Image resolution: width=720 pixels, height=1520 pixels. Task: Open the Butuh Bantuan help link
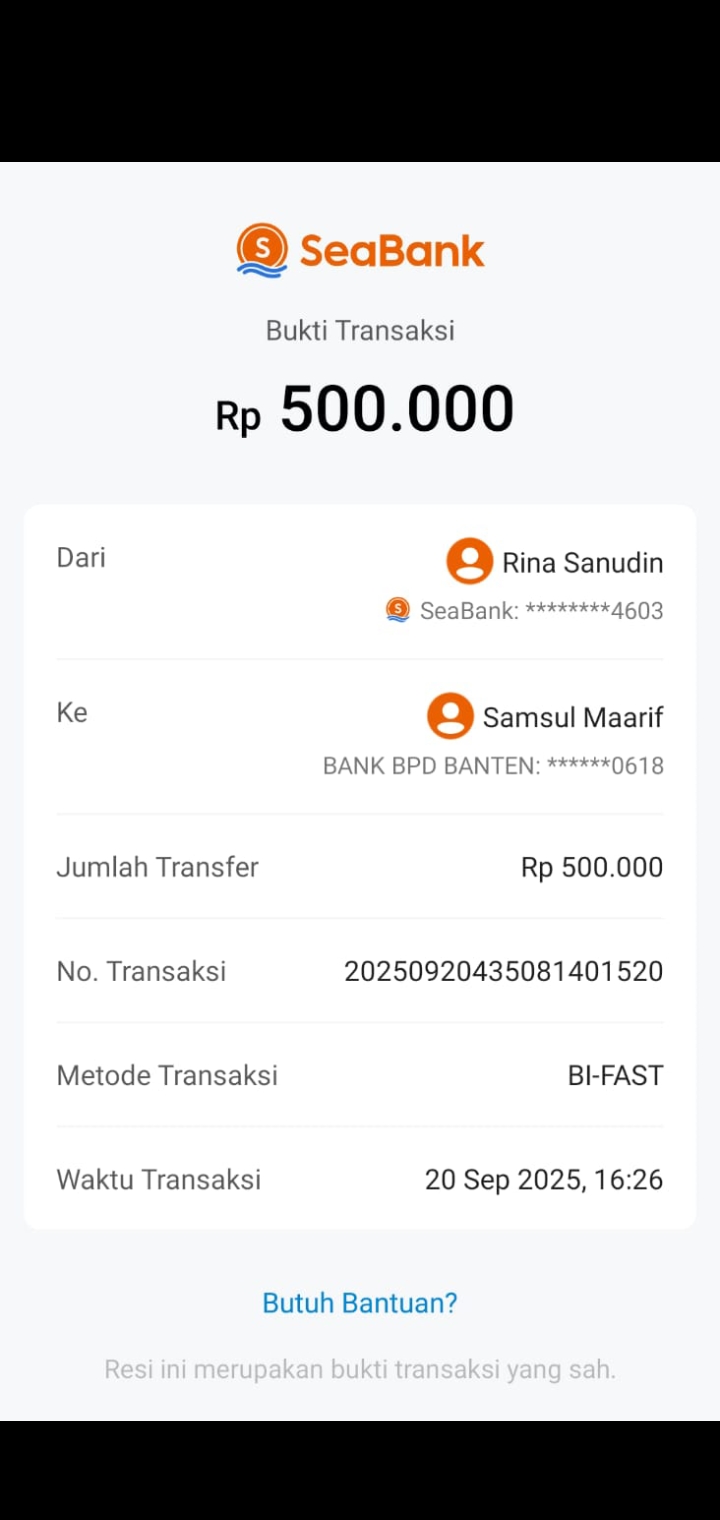point(359,1302)
